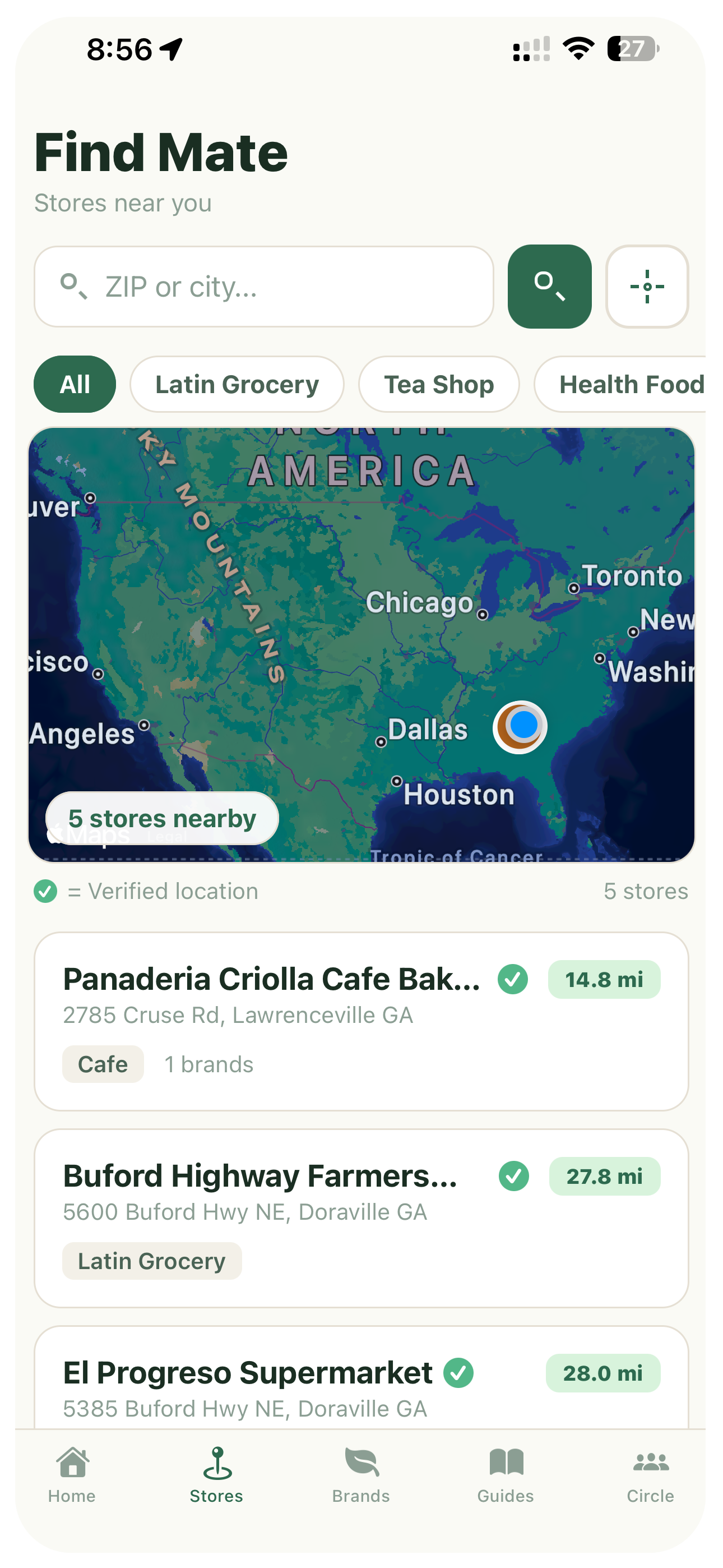The width and height of the screenshot is (723, 1568).
Task: Use current location crosshair button
Action: 646,287
